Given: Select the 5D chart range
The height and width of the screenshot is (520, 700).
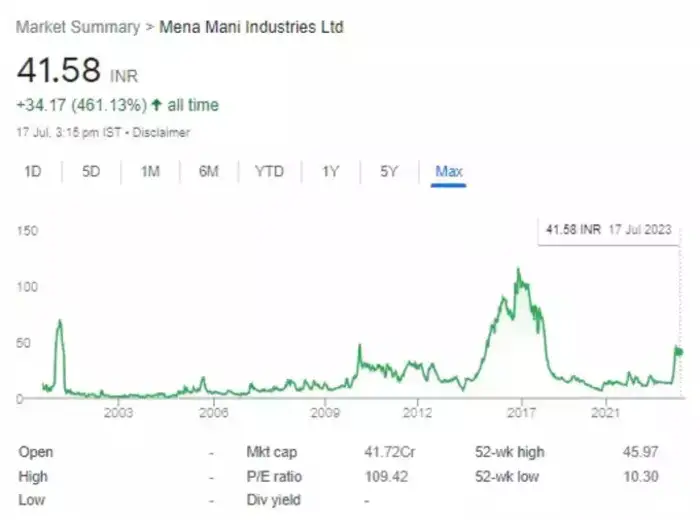Looking at the screenshot, I should (x=91, y=172).
